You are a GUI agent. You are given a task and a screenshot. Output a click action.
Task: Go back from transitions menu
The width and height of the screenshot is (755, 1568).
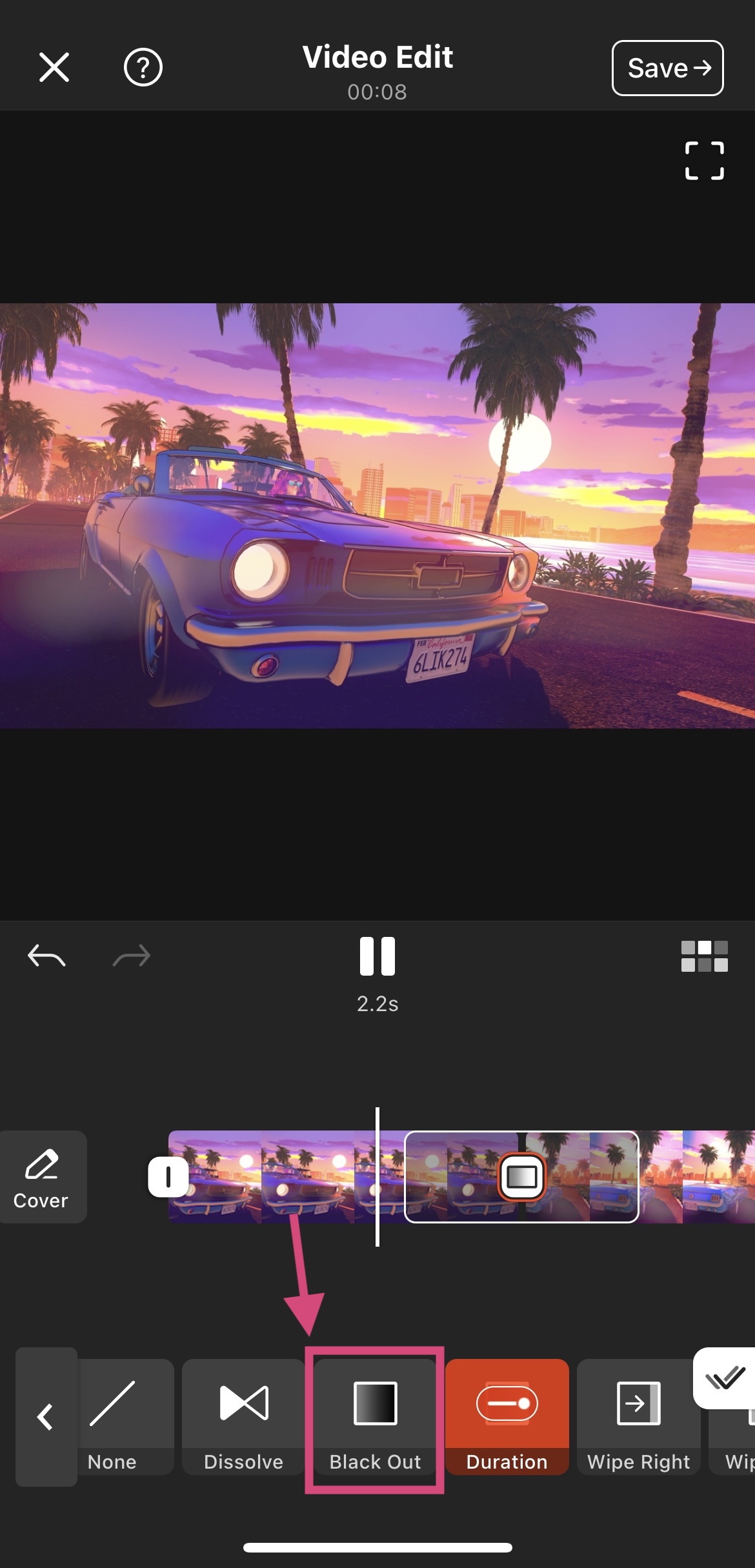(x=46, y=1416)
